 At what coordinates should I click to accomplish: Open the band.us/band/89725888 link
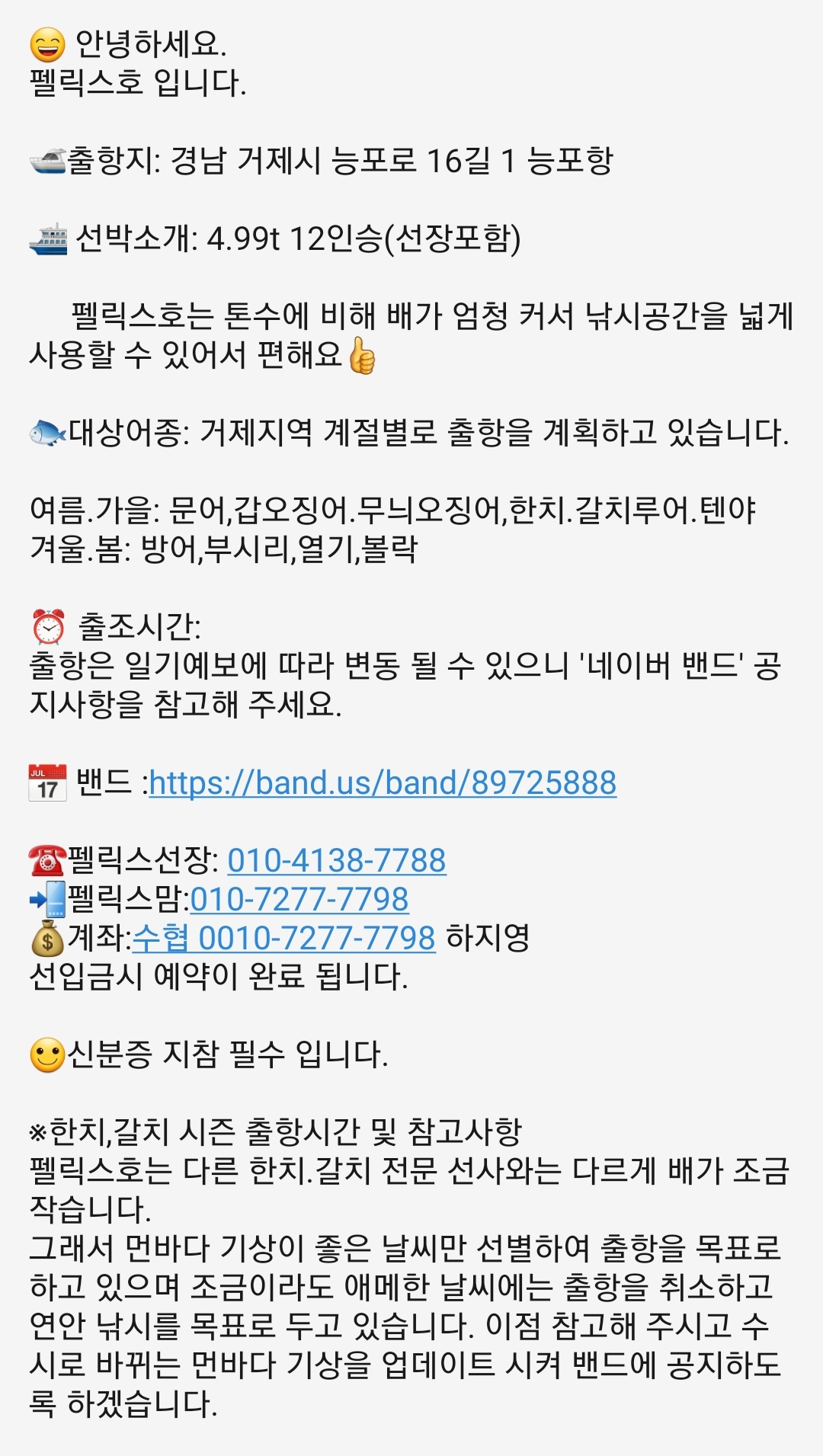tap(383, 783)
